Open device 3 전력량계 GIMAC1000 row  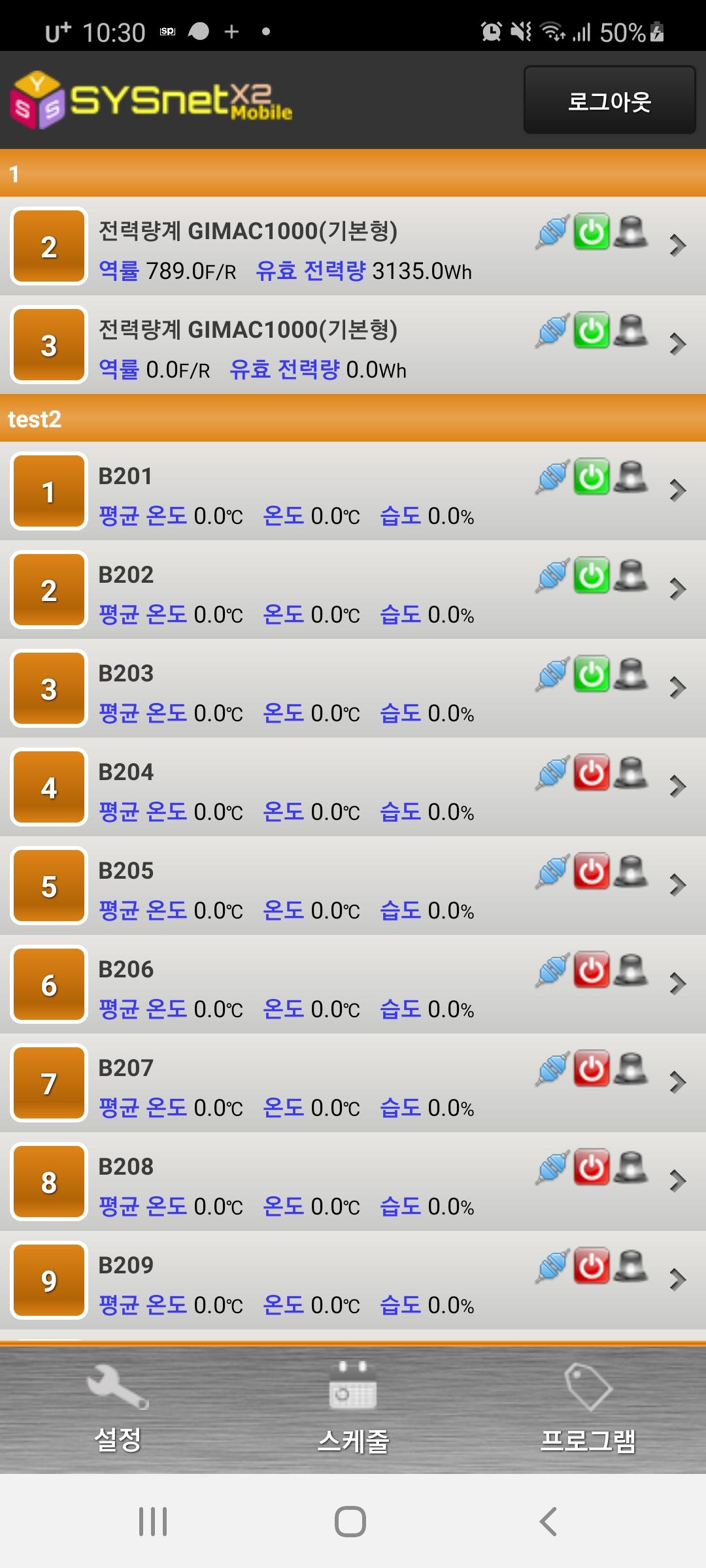tap(353, 345)
